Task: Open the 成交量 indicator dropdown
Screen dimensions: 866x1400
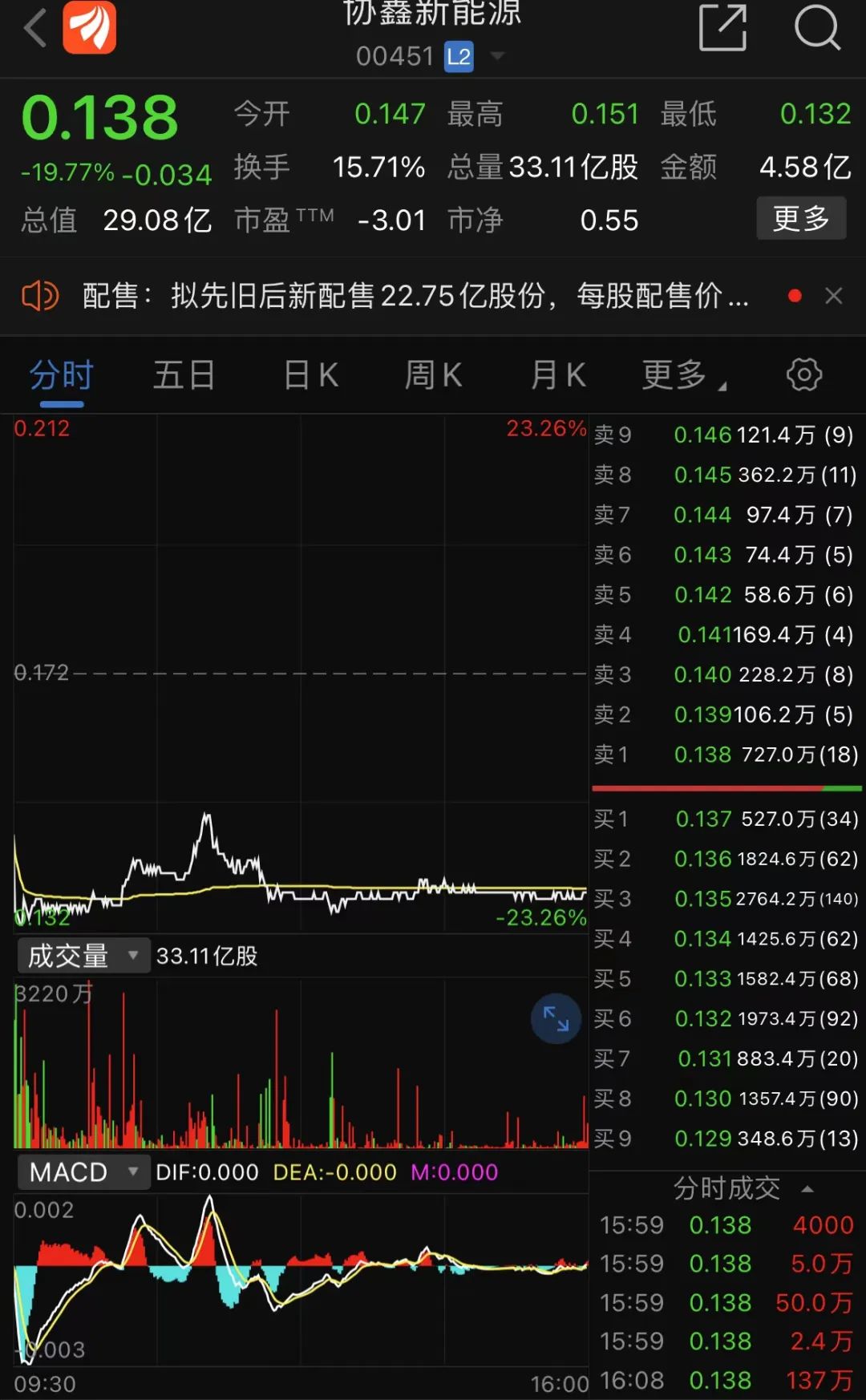Action: [83, 955]
